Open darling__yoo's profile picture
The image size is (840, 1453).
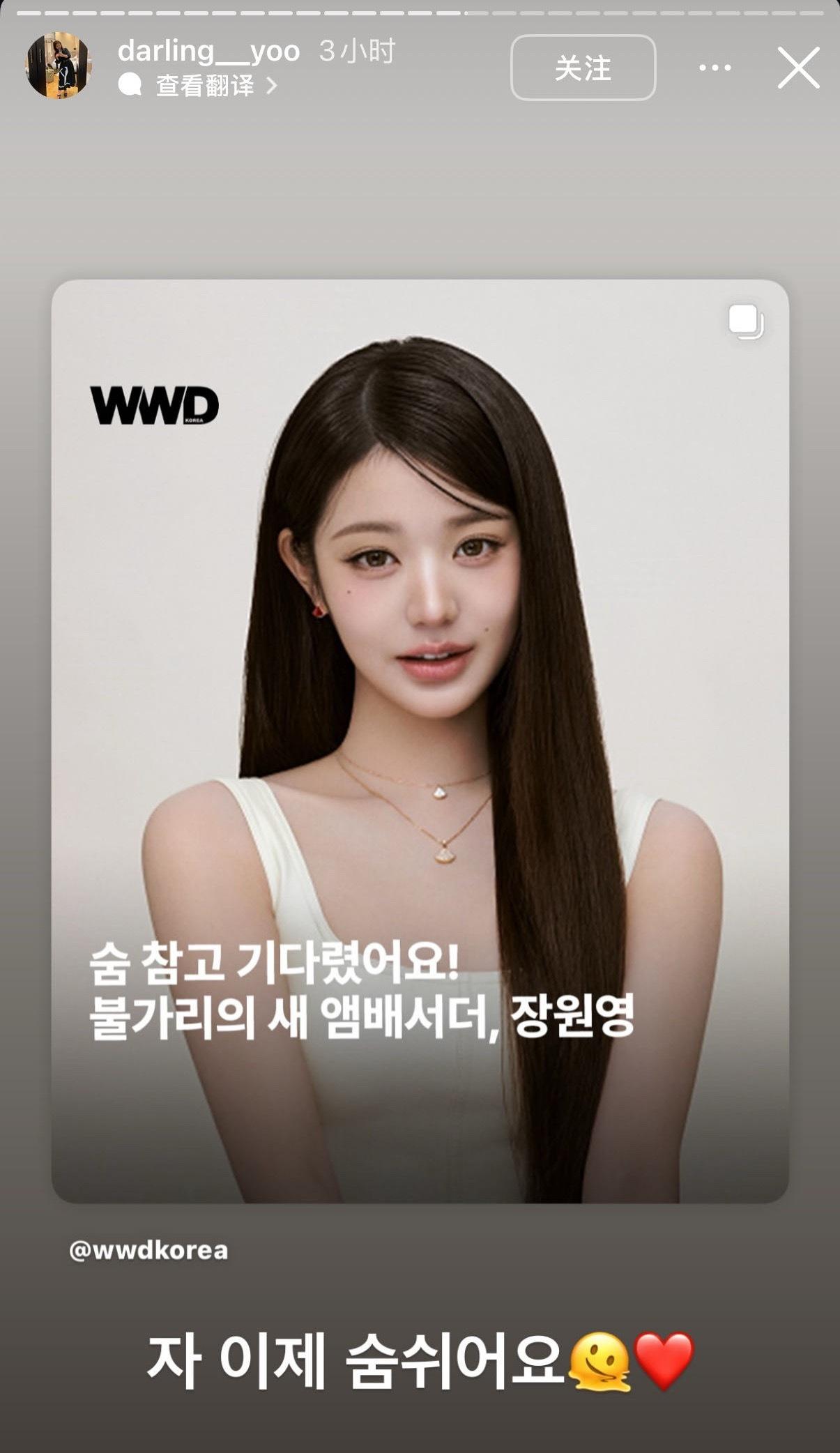tap(59, 66)
